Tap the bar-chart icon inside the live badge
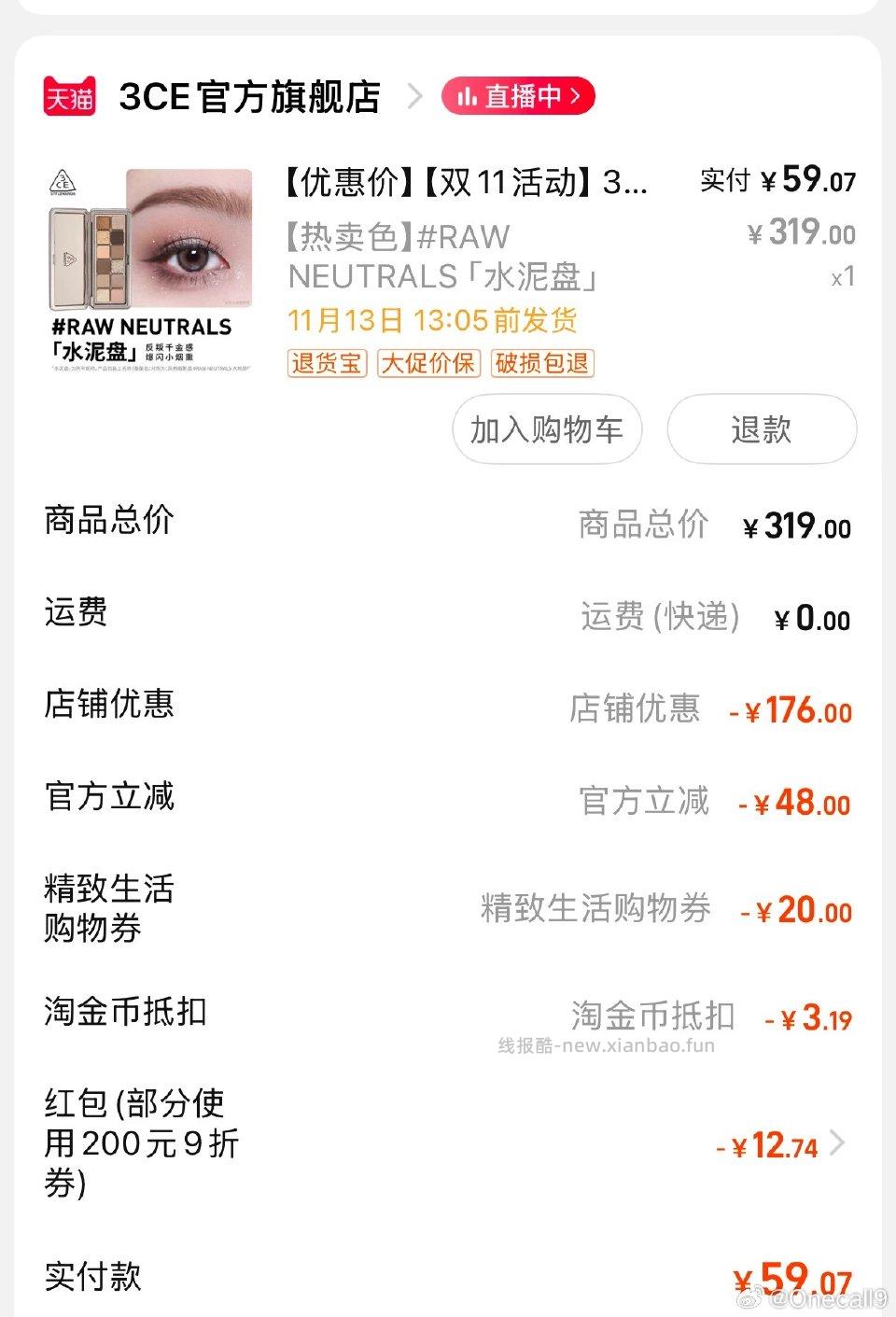896x1317 pixels. (469, 96)
